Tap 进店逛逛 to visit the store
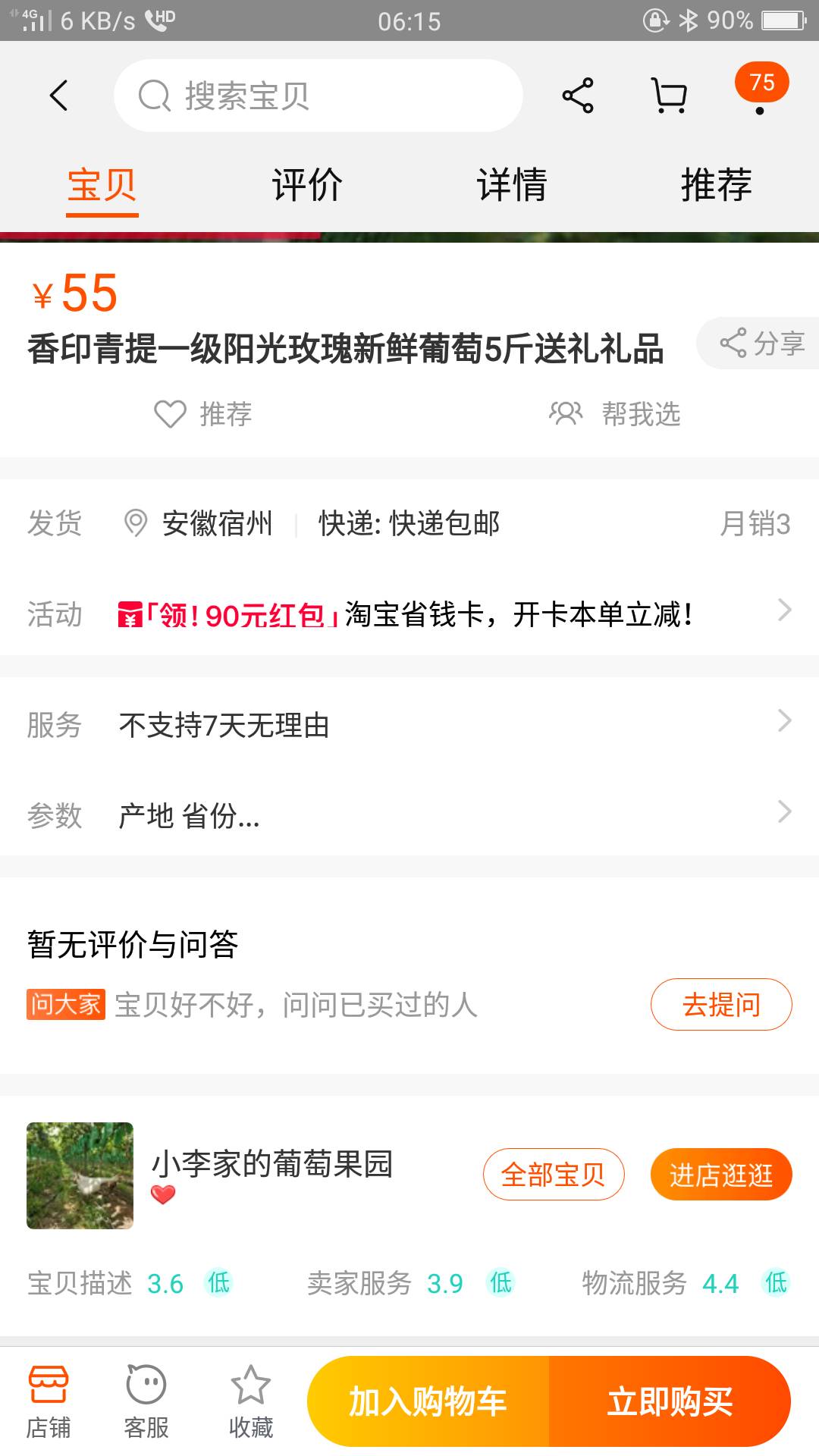Image resolution: width=819 pixels, height=1456 pixels. [721, 1175]
